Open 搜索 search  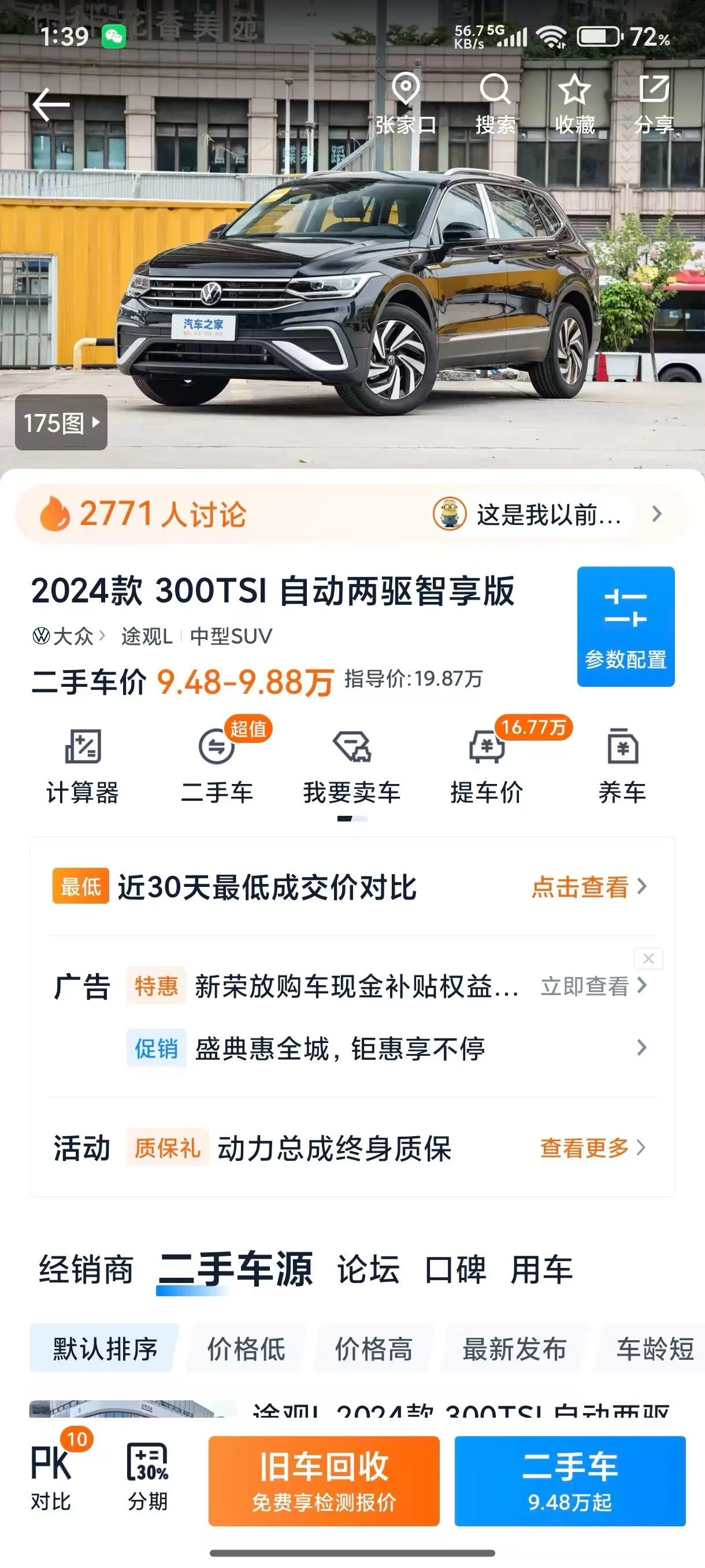click(x=495, y=104)
